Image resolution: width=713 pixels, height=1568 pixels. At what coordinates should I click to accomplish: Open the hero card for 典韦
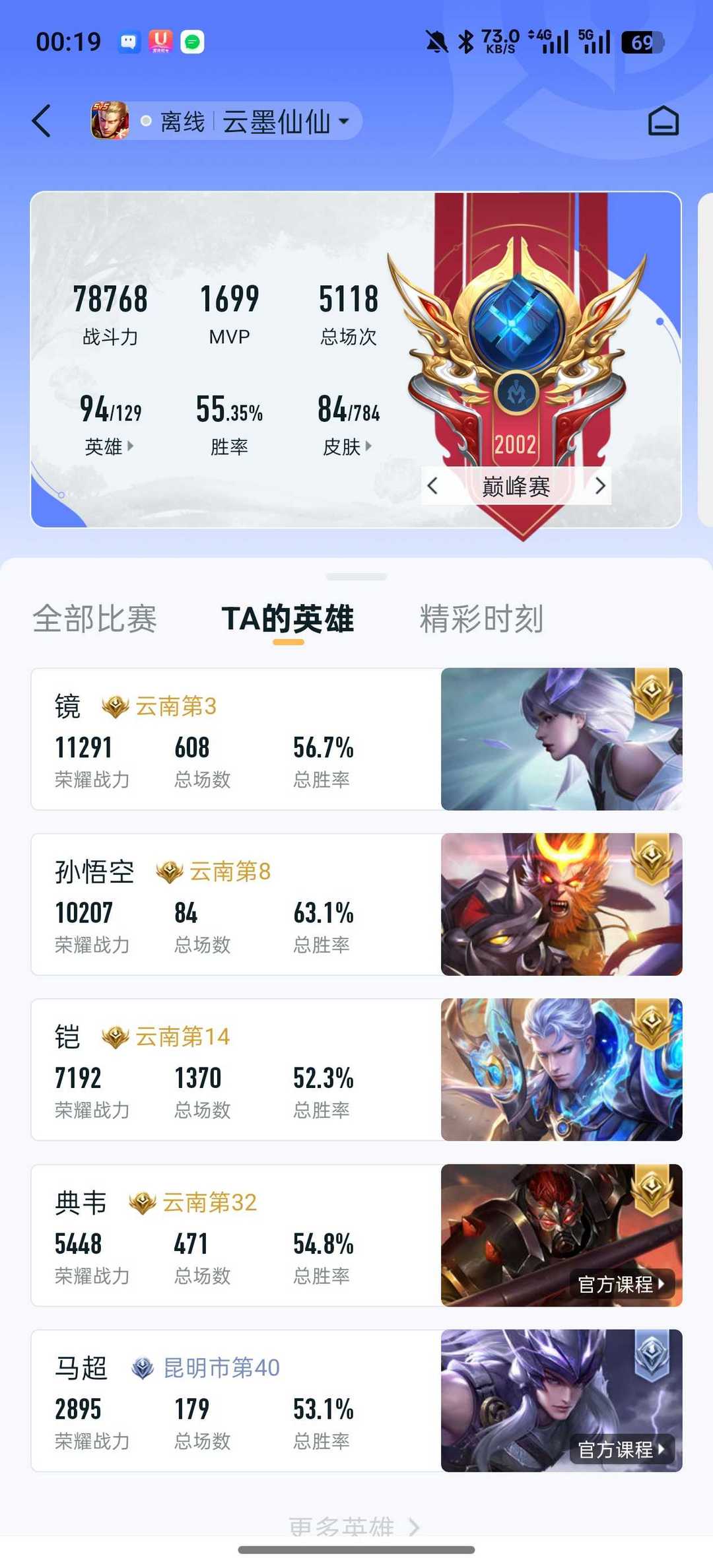coord(356,1235)
